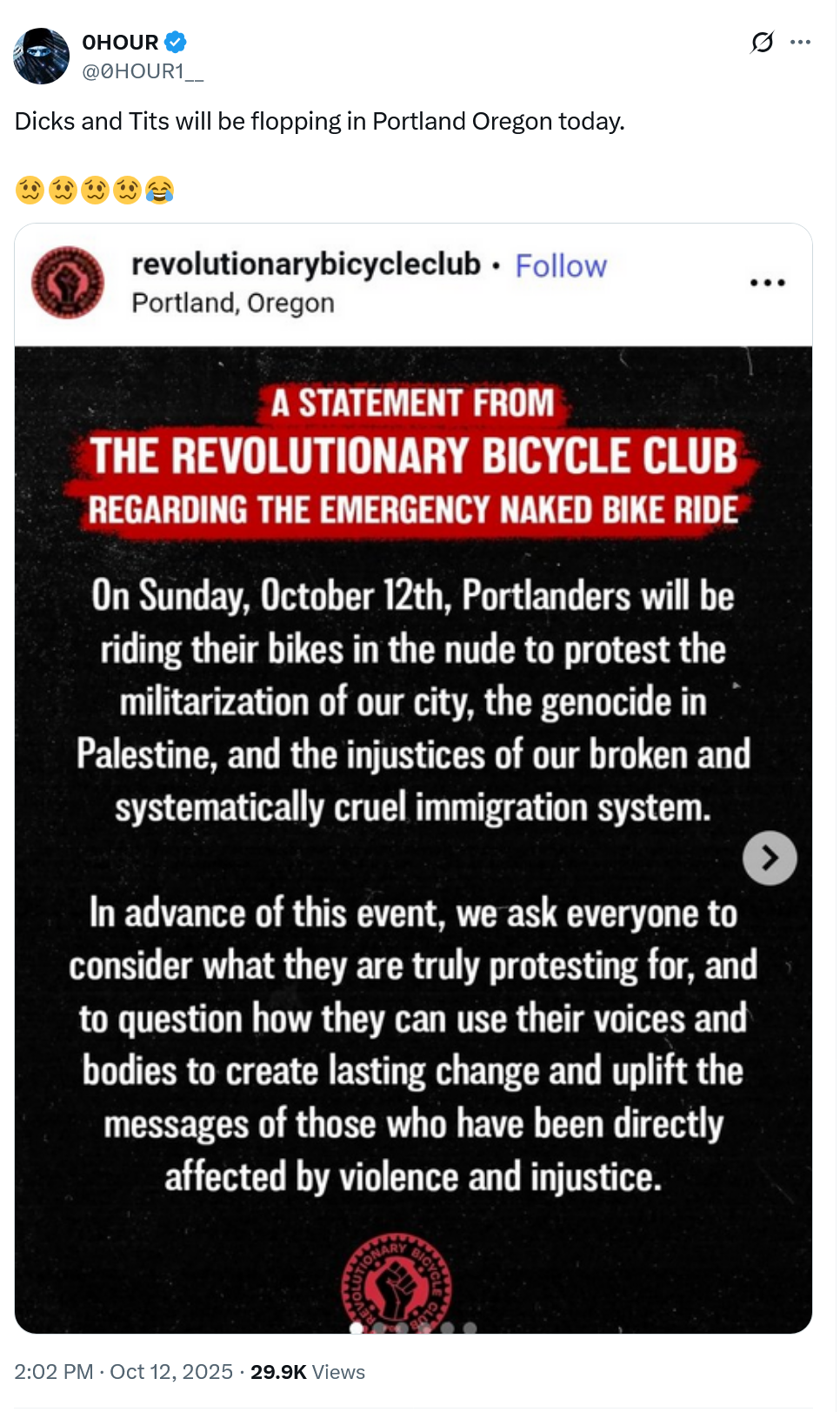840x1412 pixels.
Task: Open the 0HOUR account name
Action: coord(120,43)
